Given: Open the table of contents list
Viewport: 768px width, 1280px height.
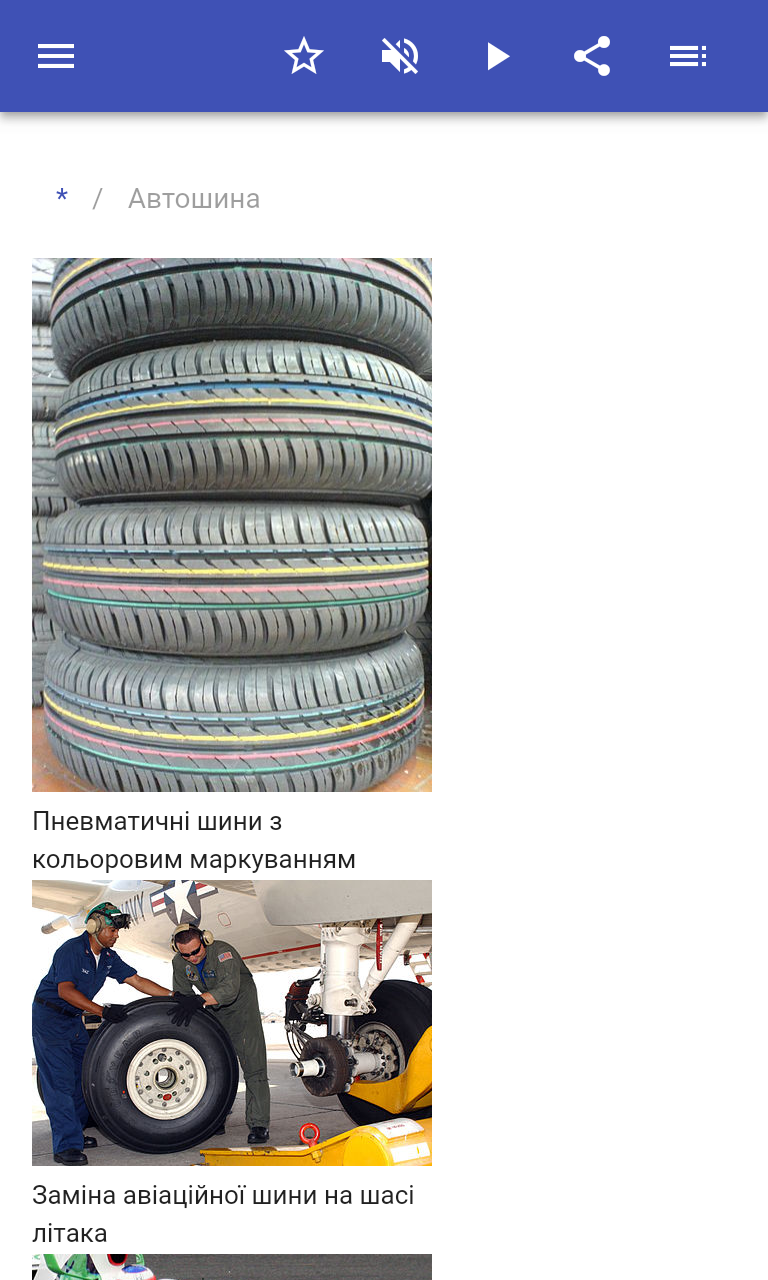Looking at the screenshot, I should (x=688, y=56).
